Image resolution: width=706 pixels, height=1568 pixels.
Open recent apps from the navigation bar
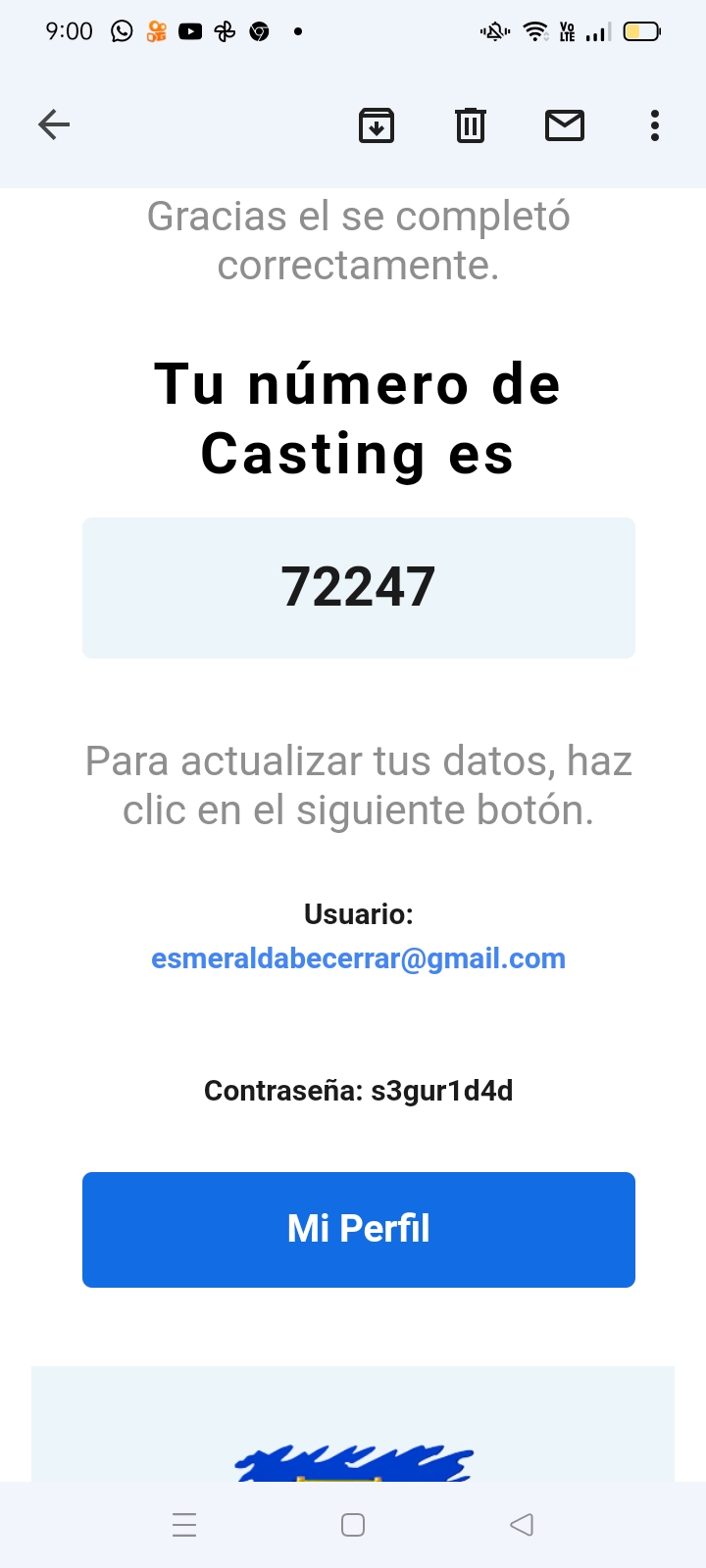tap(184, 1525)
